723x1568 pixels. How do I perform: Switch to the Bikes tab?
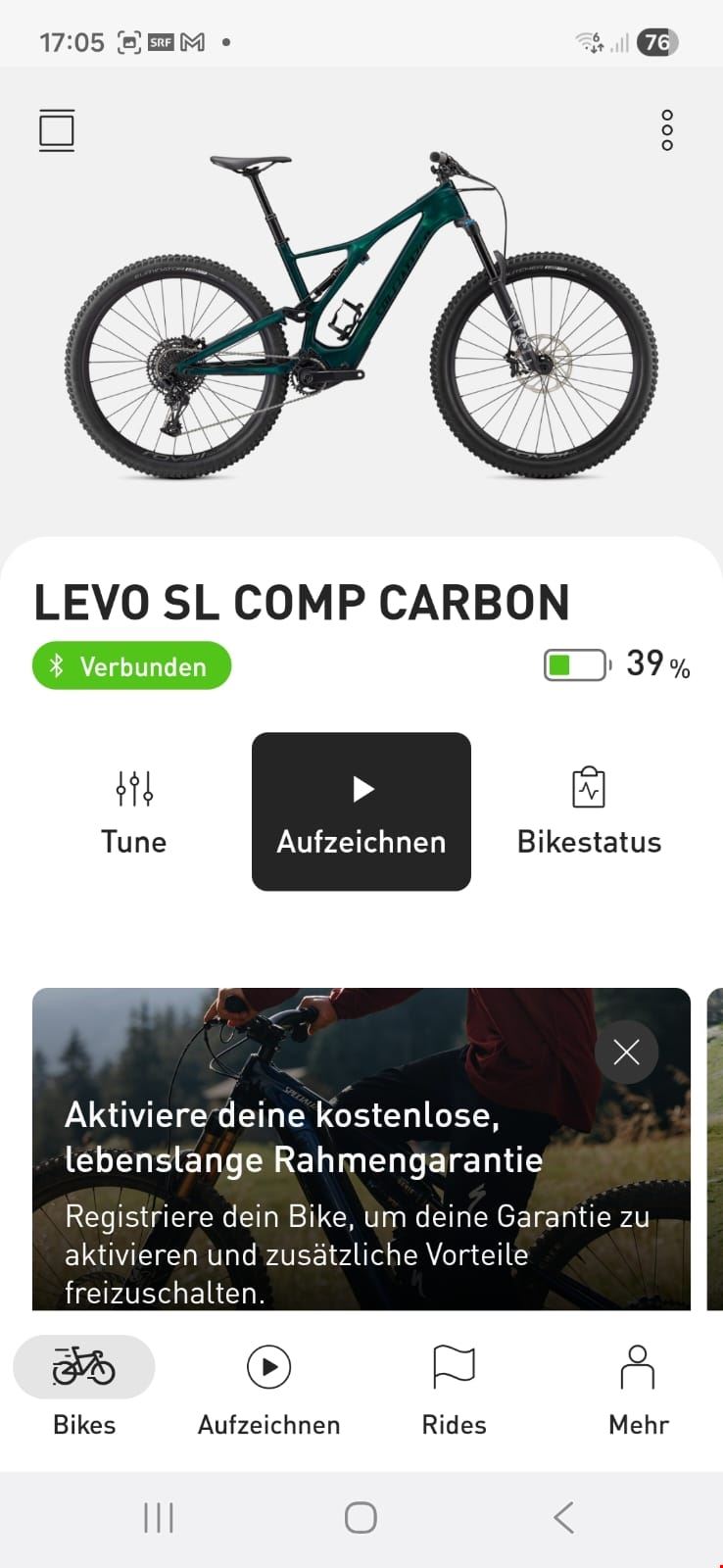tap(84, 1388)
